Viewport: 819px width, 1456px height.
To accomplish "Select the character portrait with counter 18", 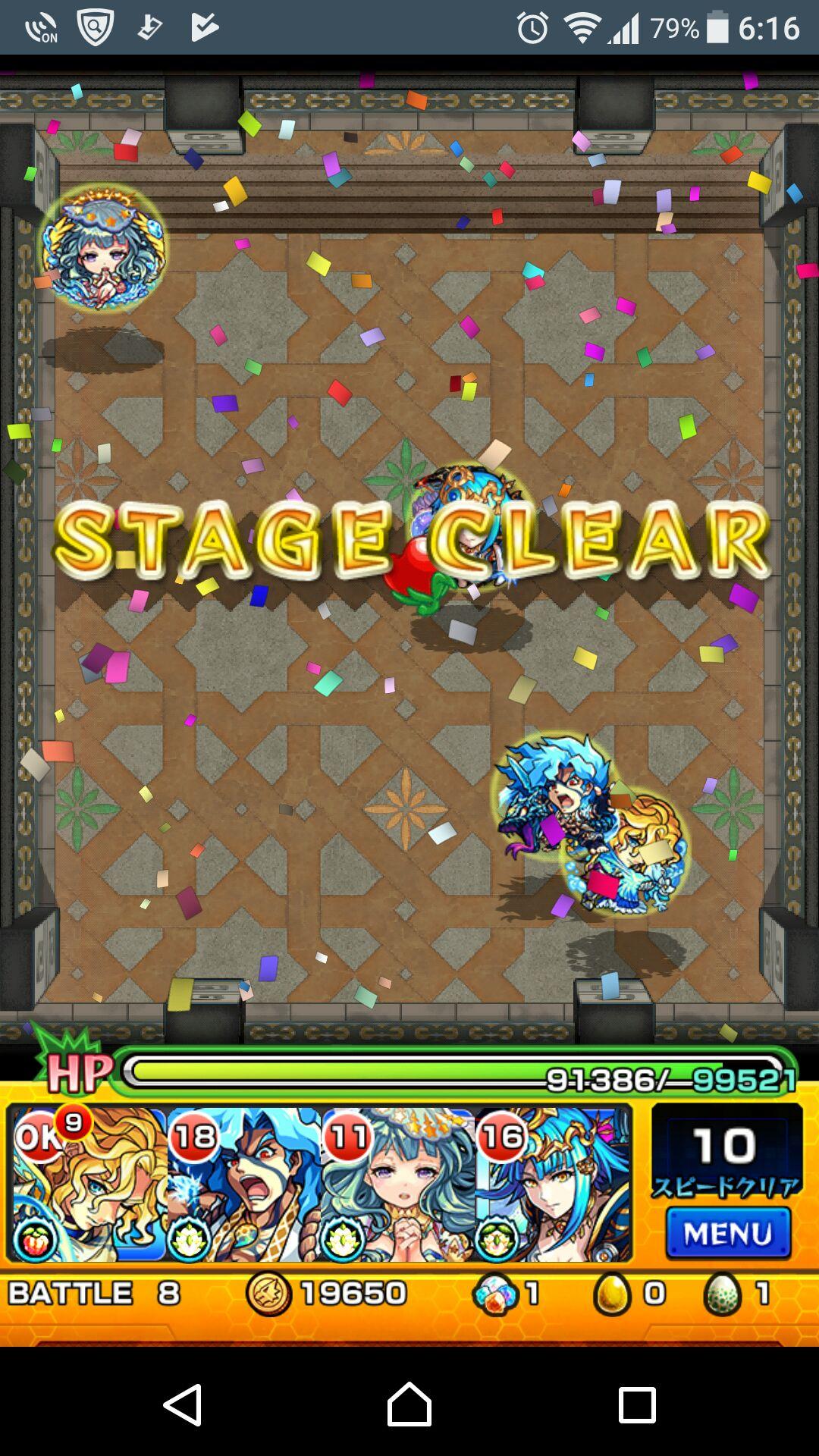I will pos(243,1185).
